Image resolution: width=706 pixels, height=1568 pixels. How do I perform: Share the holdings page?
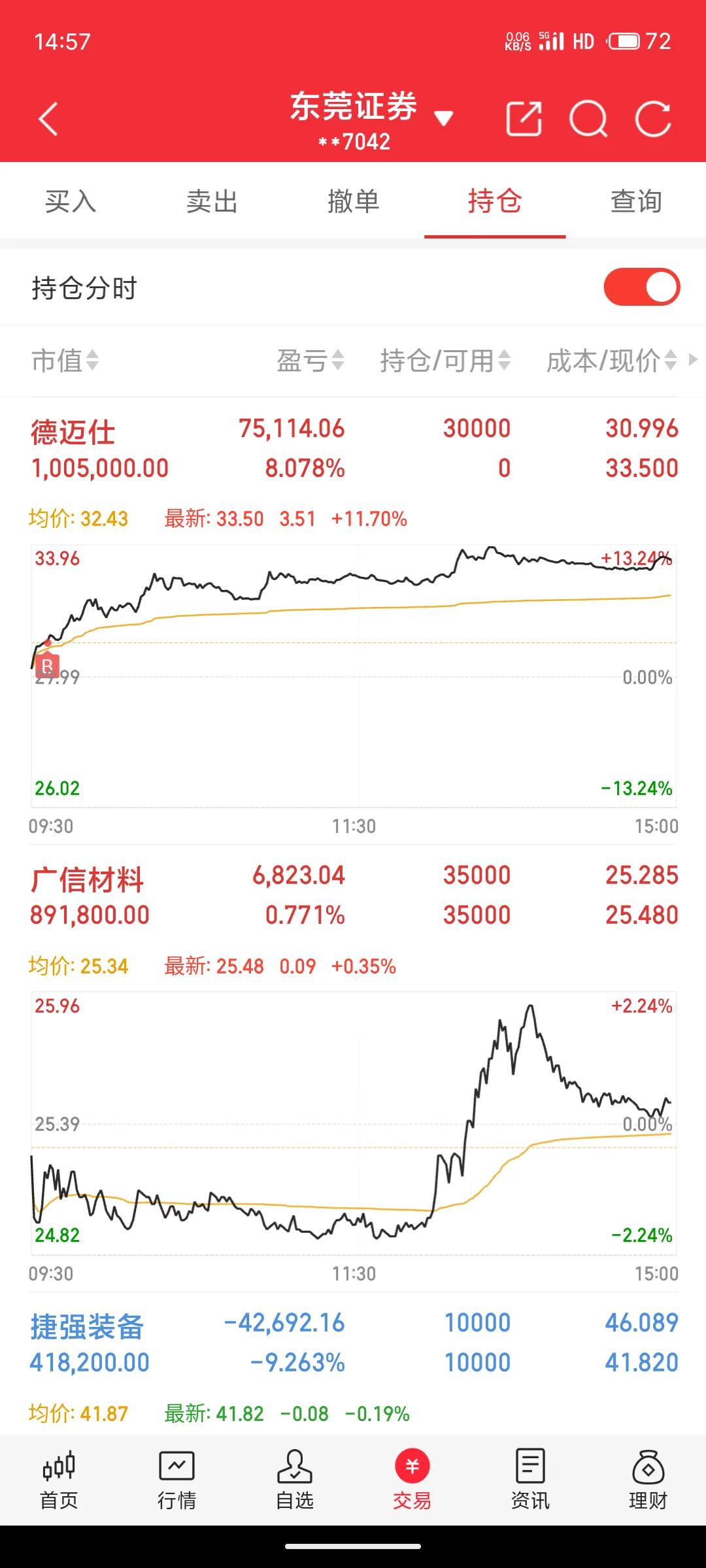(524, 119)
